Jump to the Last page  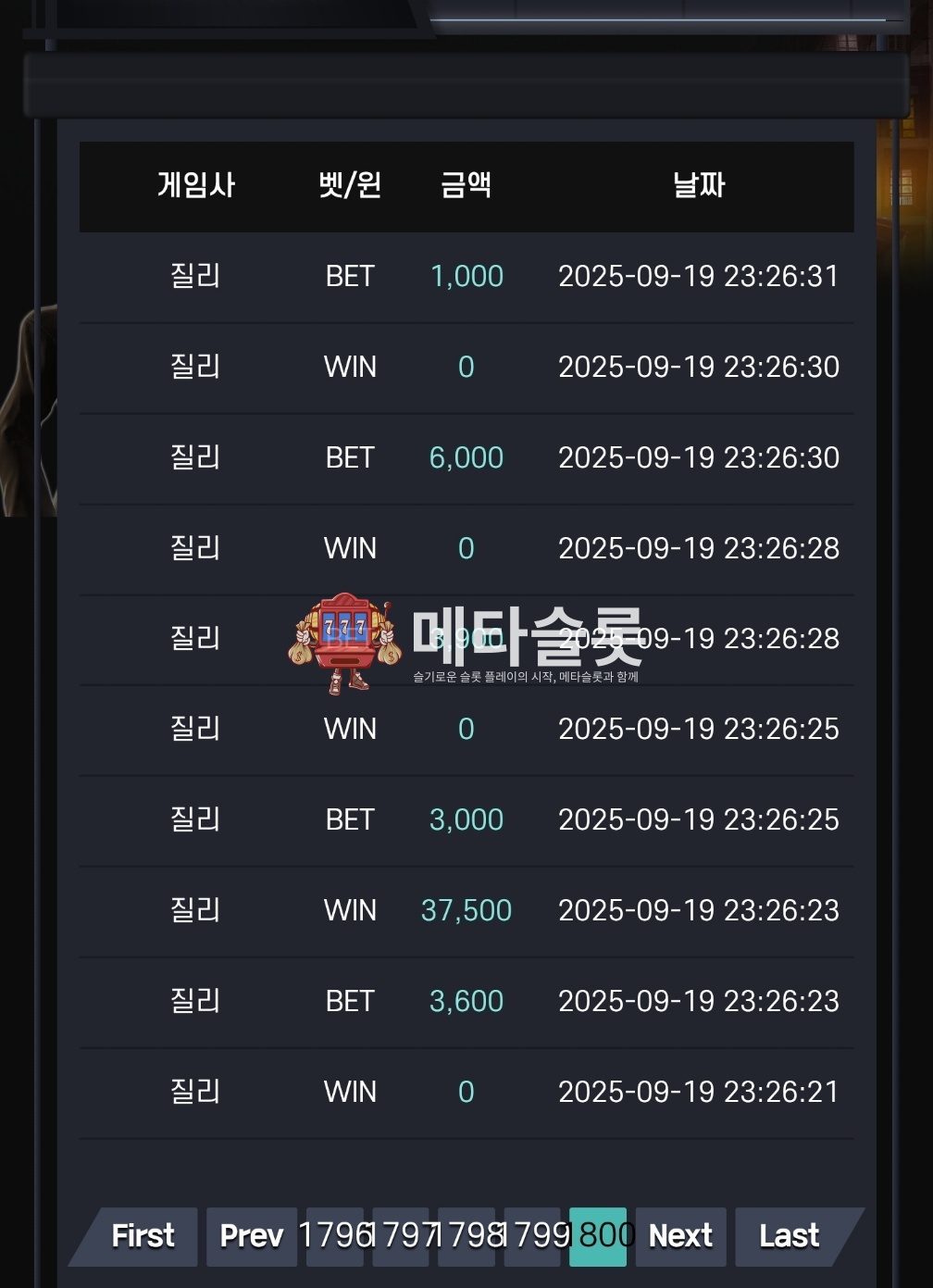(x=790, y=1236)
